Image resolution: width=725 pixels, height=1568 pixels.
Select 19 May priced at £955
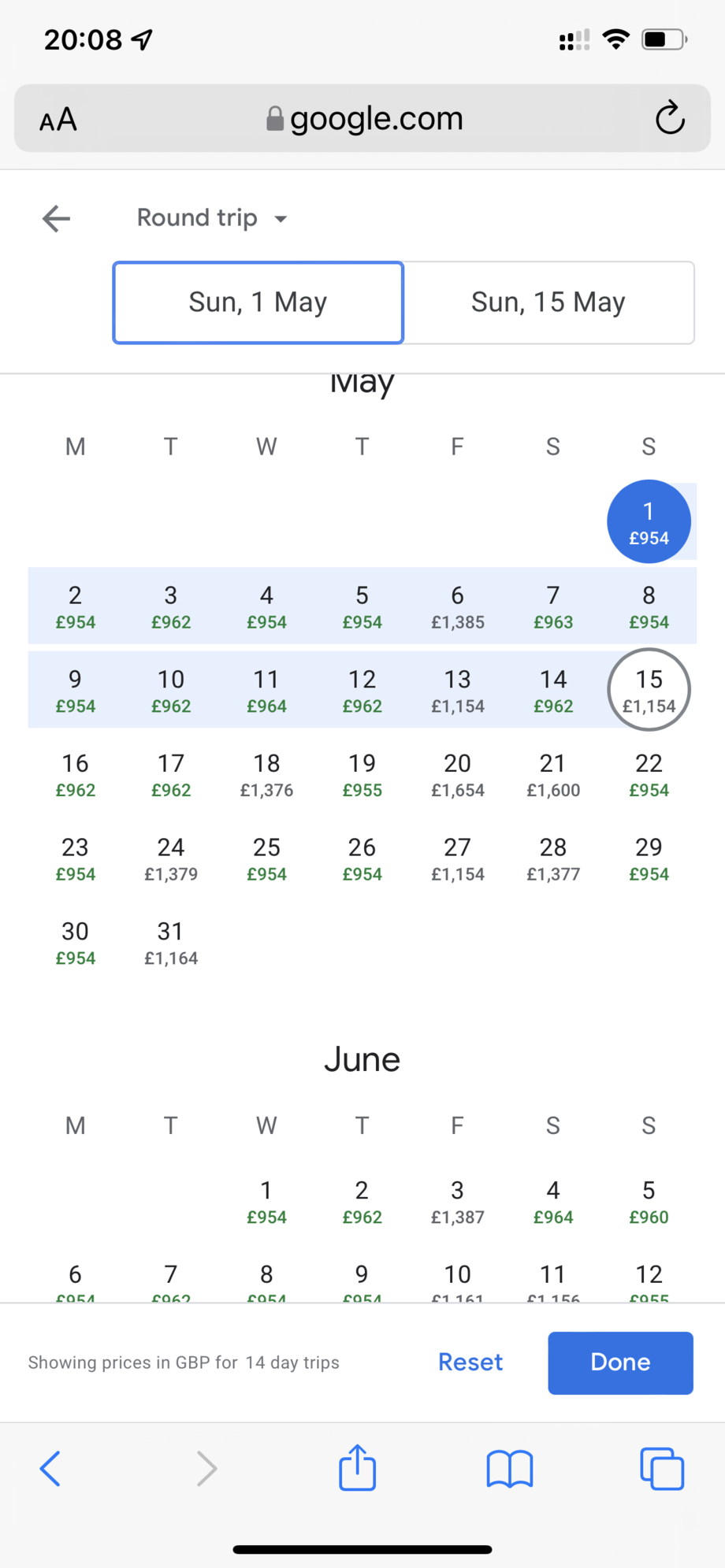tap(362, 775)
